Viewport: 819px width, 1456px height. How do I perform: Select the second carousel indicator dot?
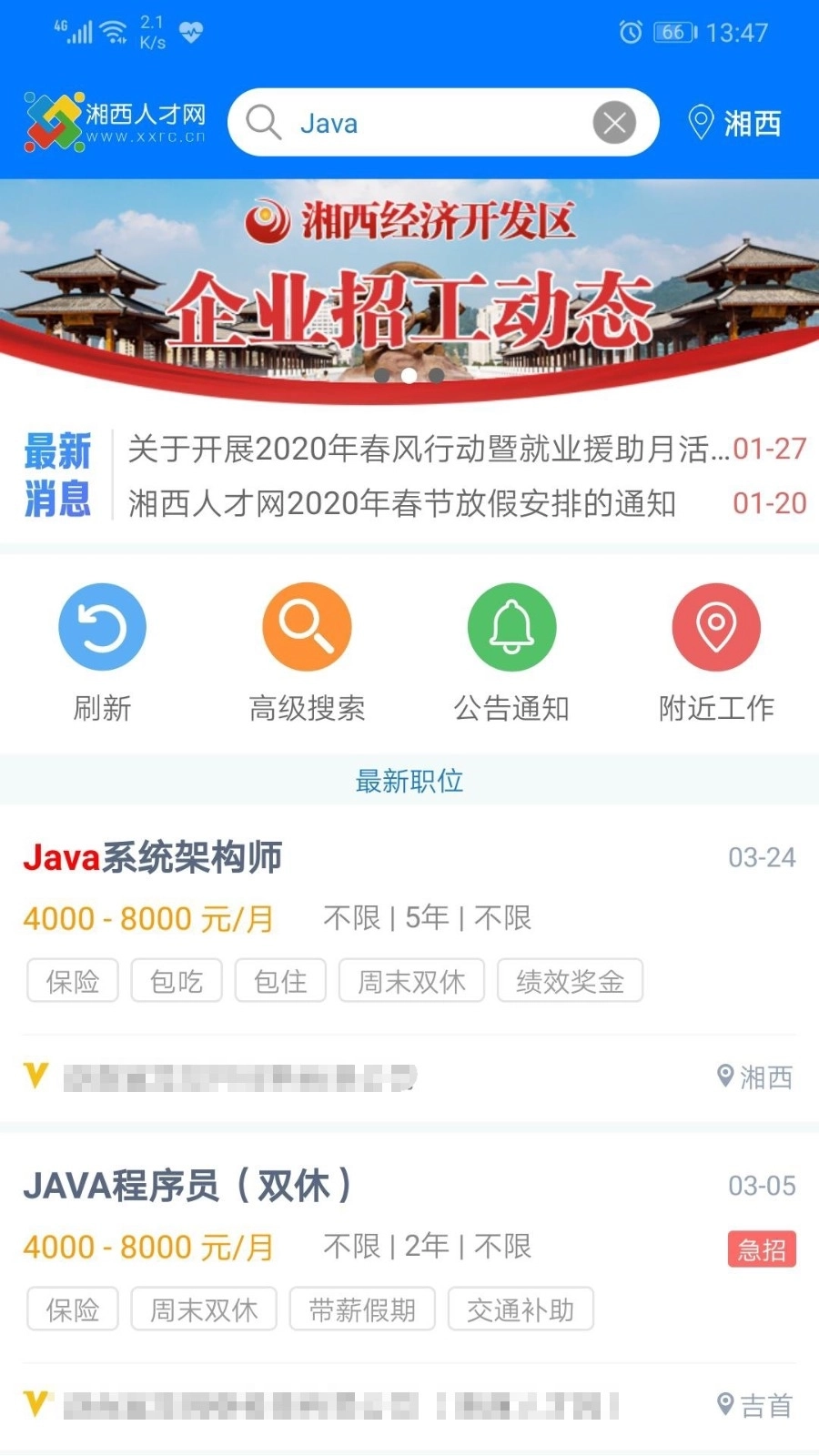[x=409, y=375]
